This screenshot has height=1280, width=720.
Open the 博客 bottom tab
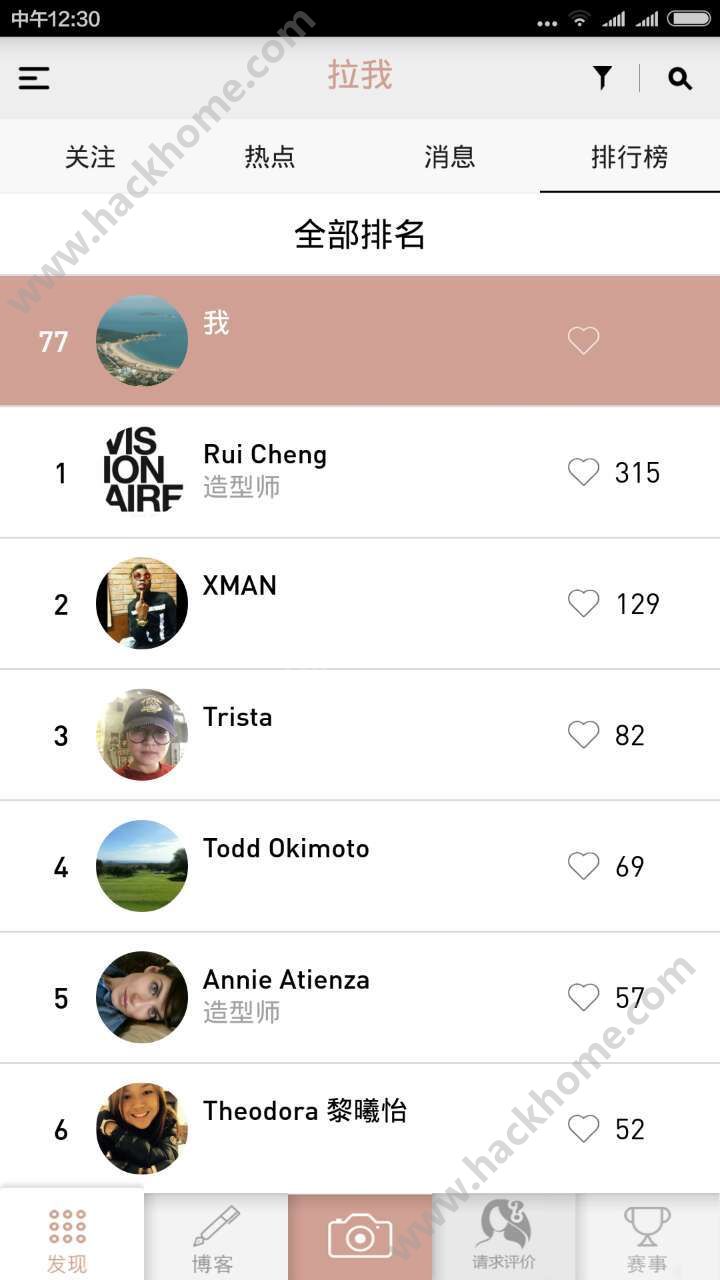[214, 1238]
